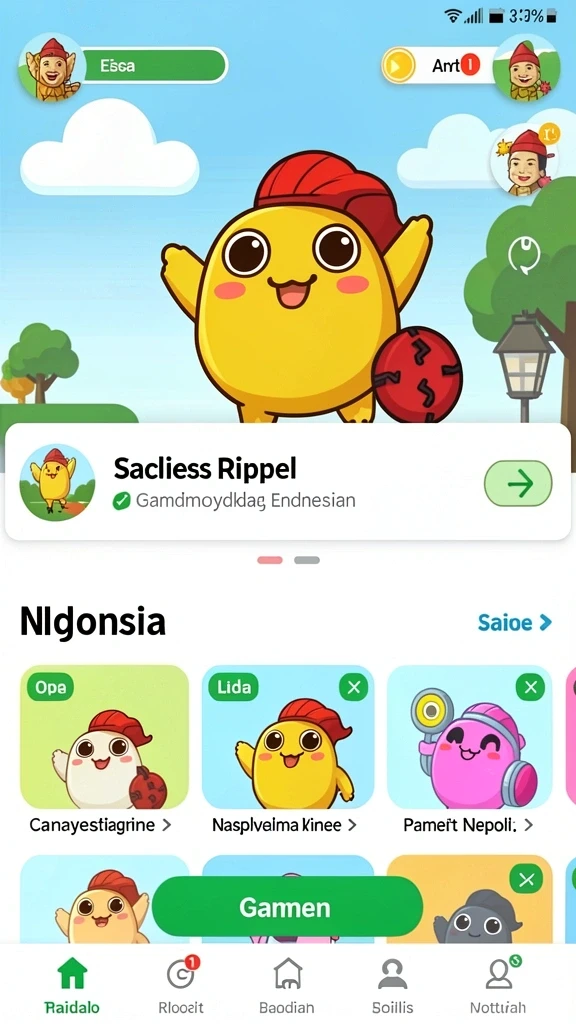Screen dimensions: 576x1024
Task: Tap the refresh circle icon
Action: (x=524, y=253)
